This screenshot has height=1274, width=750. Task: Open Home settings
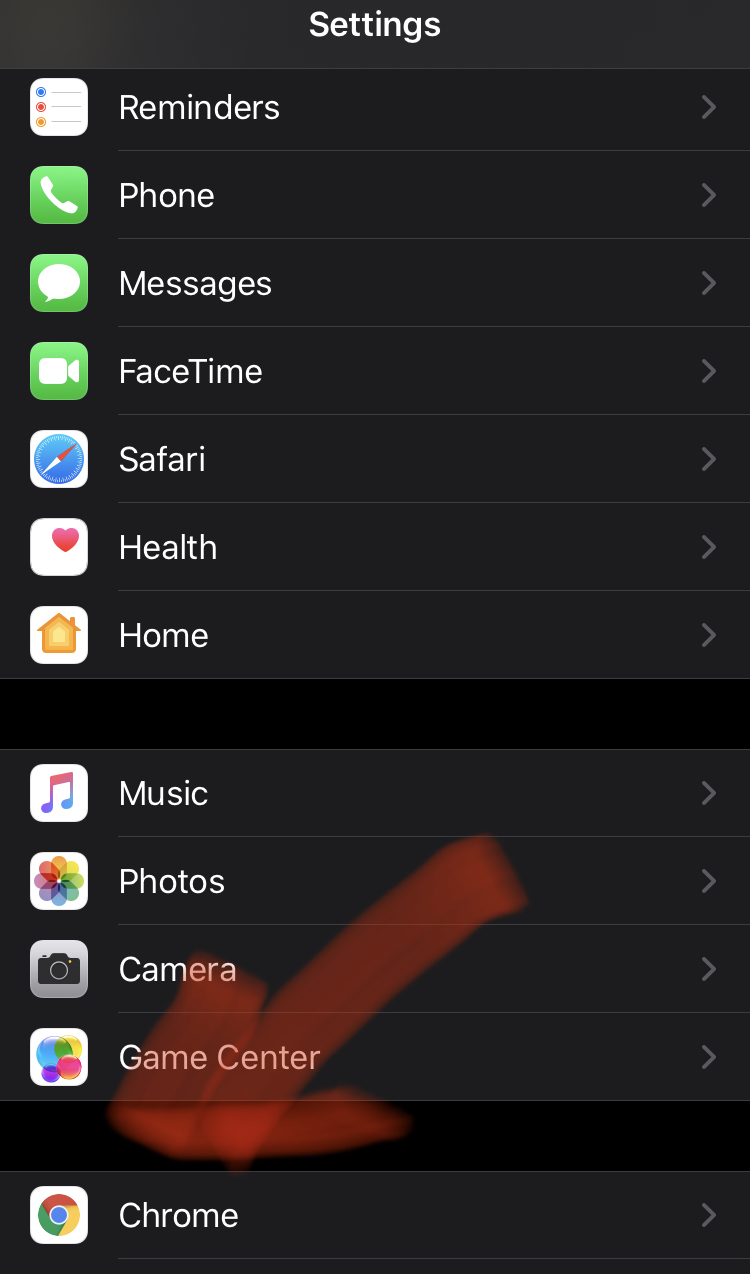point(375,635)
